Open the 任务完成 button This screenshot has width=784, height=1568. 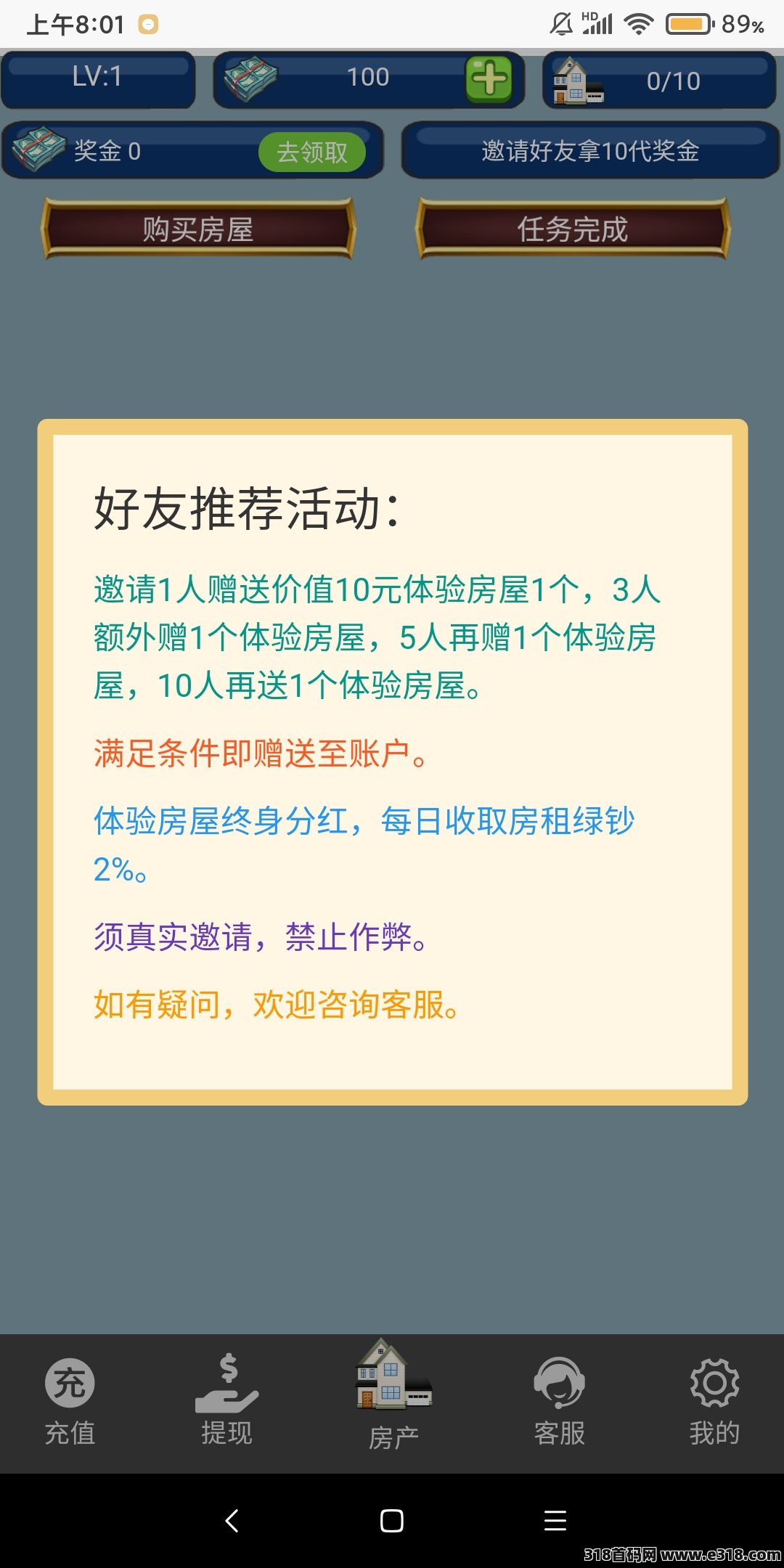click(x=573, y=229)
